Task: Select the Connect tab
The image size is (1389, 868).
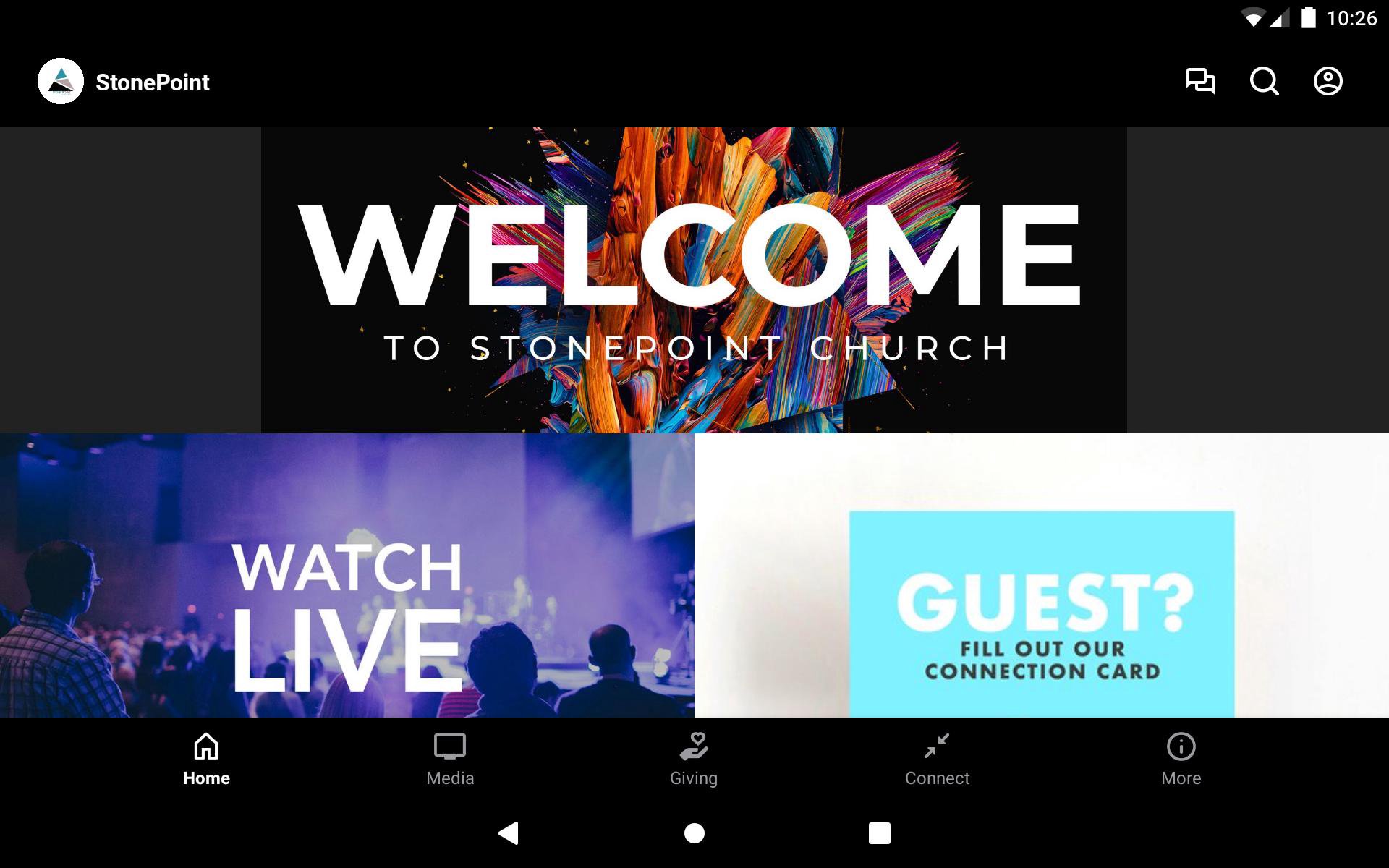Action: point(937,759)
